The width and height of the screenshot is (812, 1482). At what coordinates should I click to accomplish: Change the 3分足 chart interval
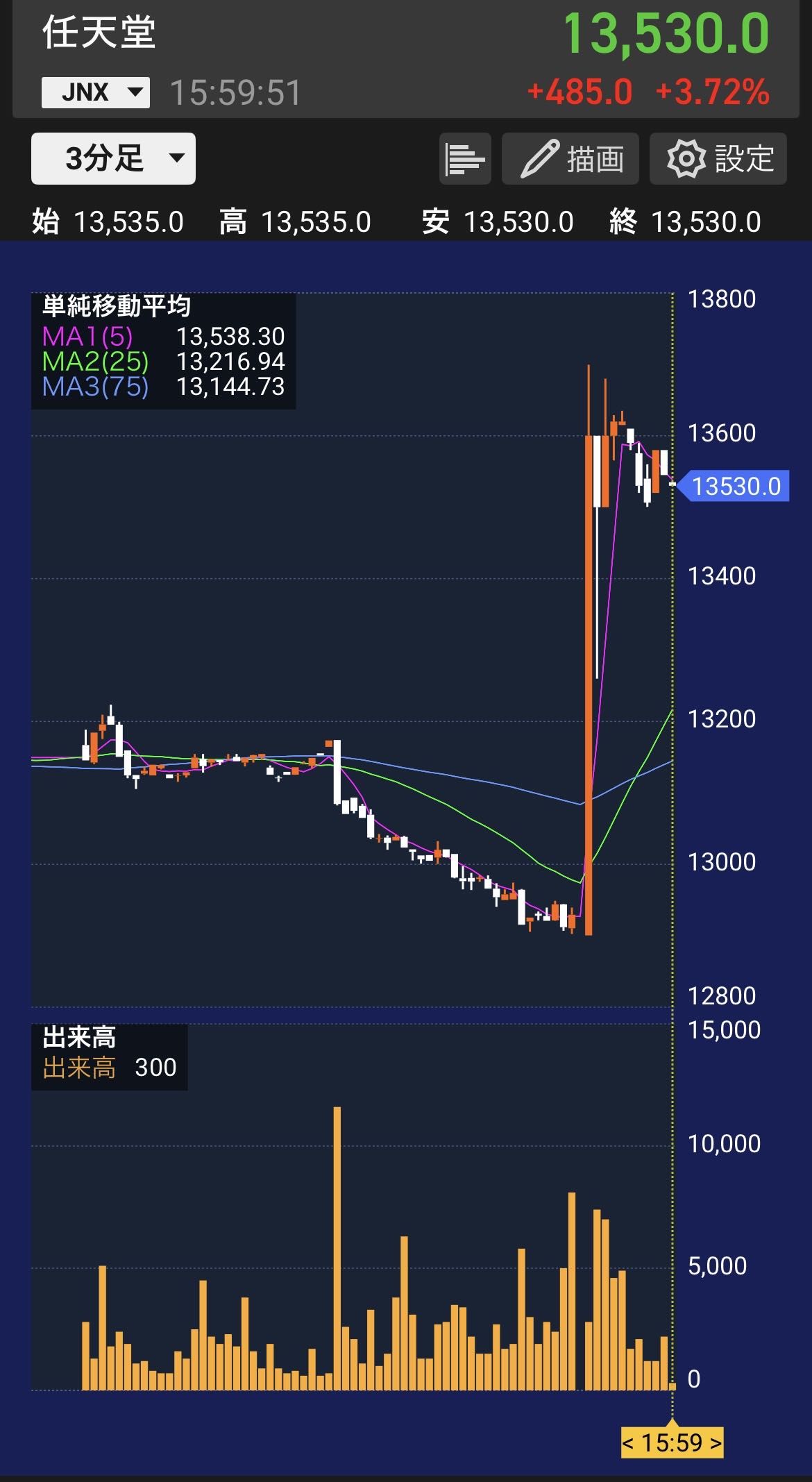(113, 159)
